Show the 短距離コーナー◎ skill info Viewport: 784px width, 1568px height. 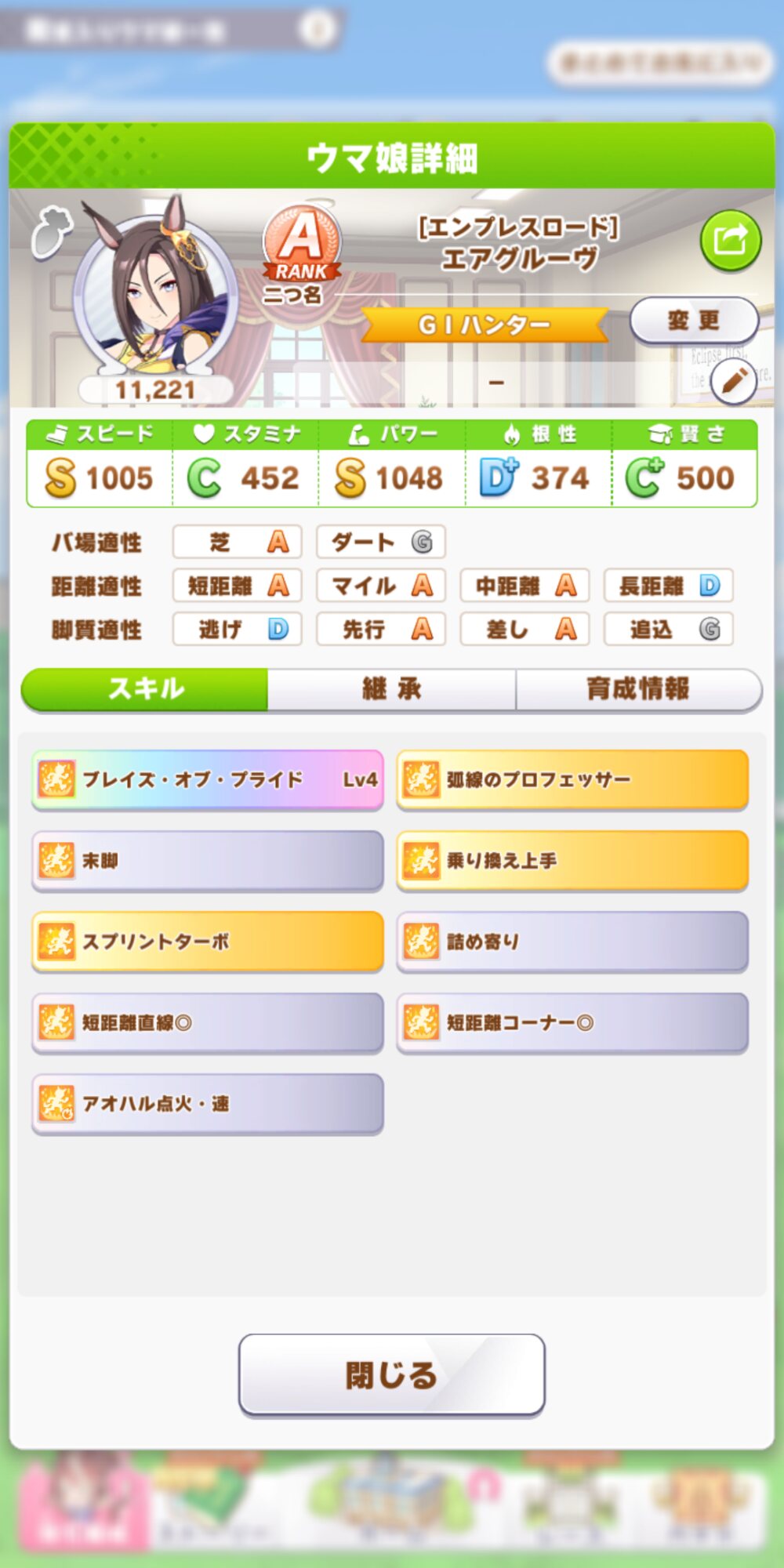[572, 1023]
